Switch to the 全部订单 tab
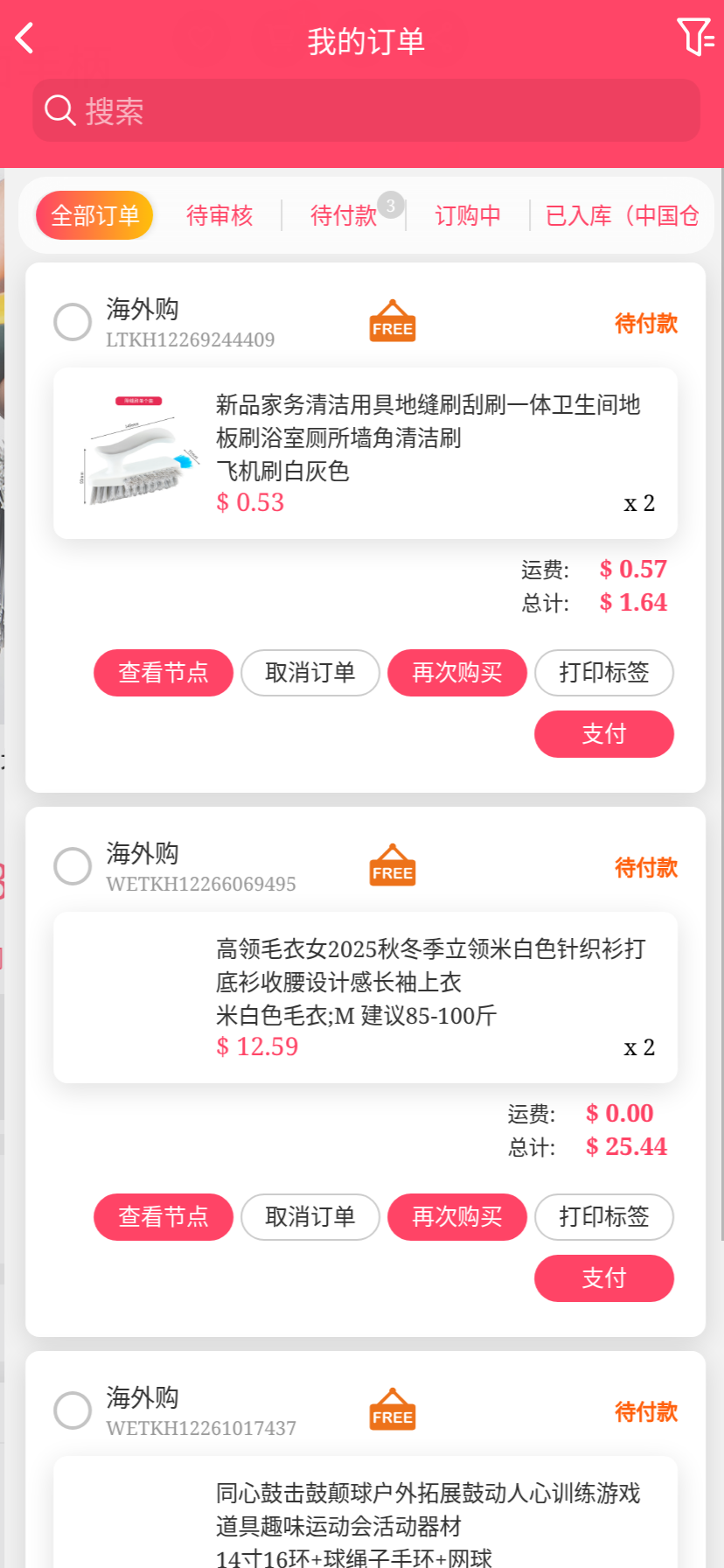The width and height of the screenshot is (724, 1568). point(94,215)
